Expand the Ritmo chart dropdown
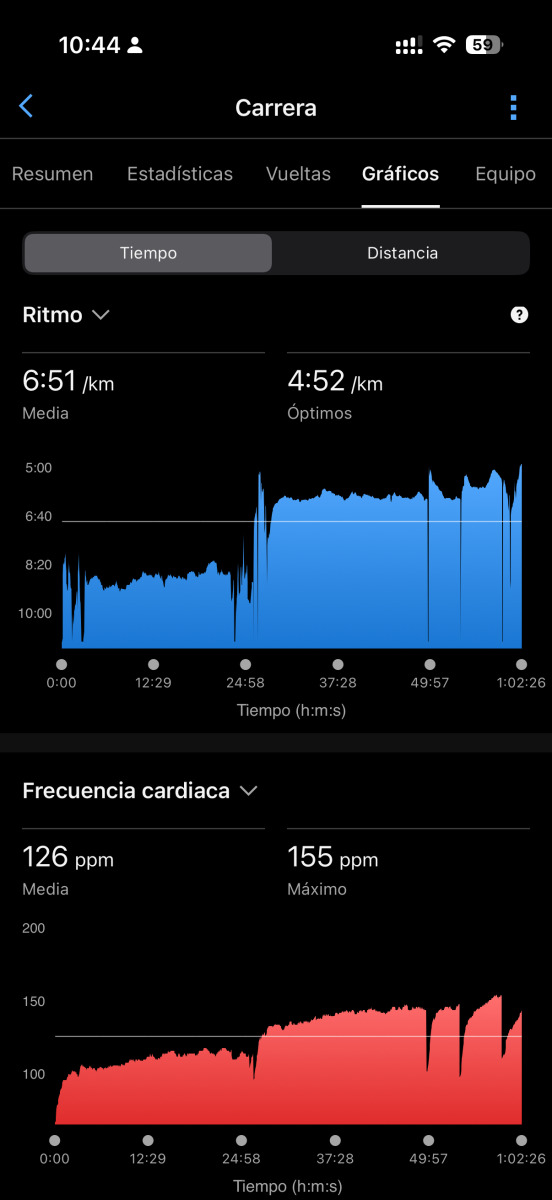552x1200 pixels. coord(66,315)
